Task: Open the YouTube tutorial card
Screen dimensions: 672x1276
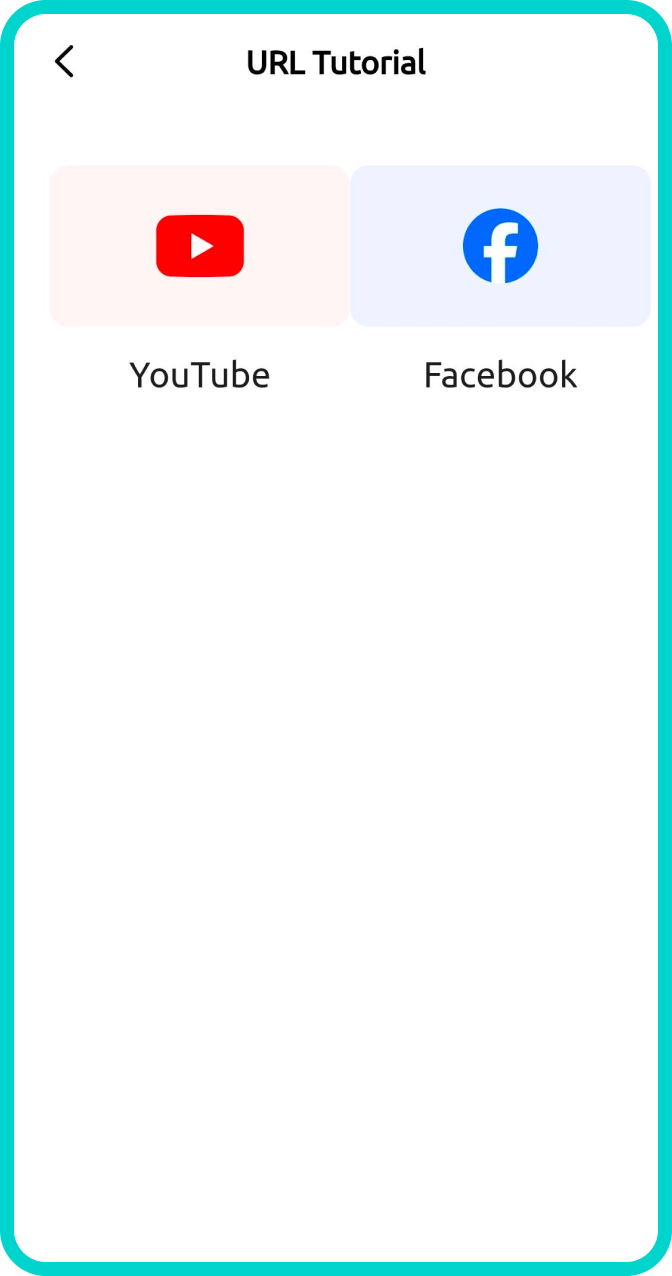Action: pyautogui.click(x=200, y=246)
